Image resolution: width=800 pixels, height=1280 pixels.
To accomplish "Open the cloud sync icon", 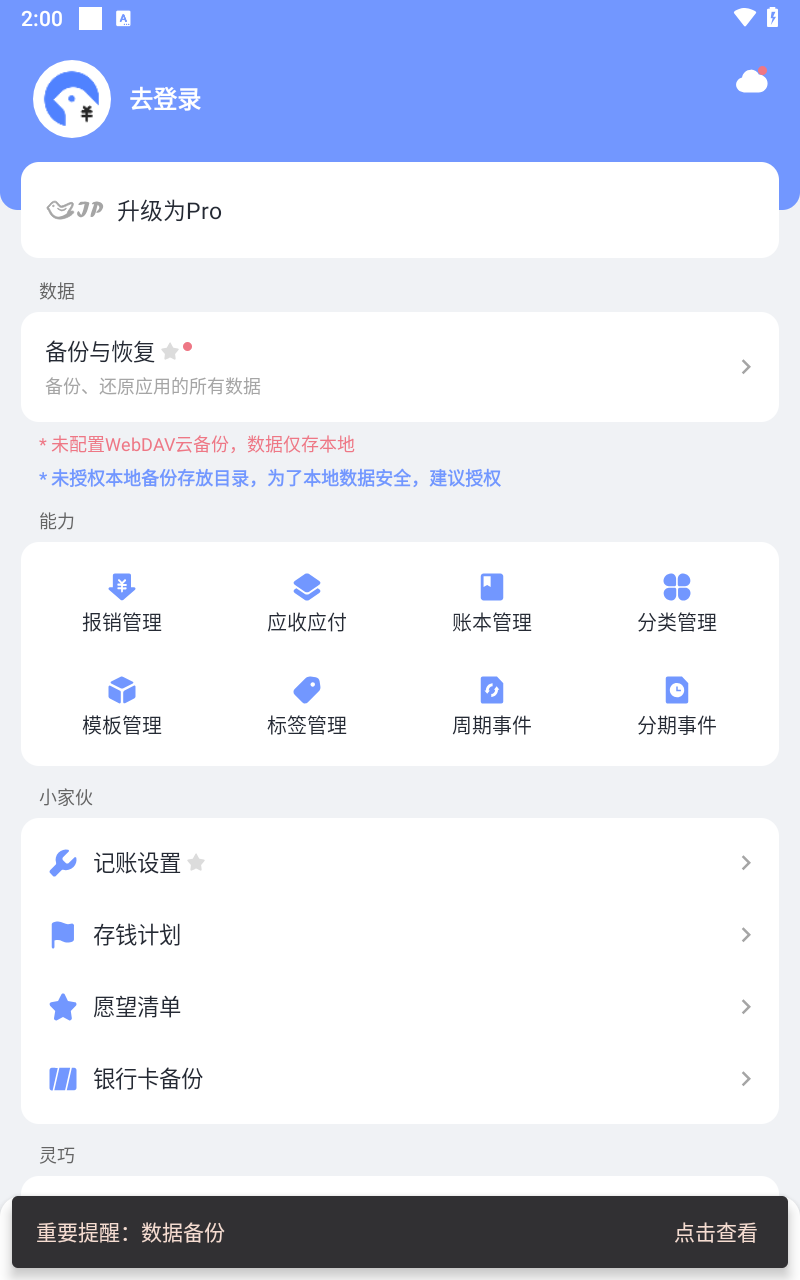I will click(752, 81).
